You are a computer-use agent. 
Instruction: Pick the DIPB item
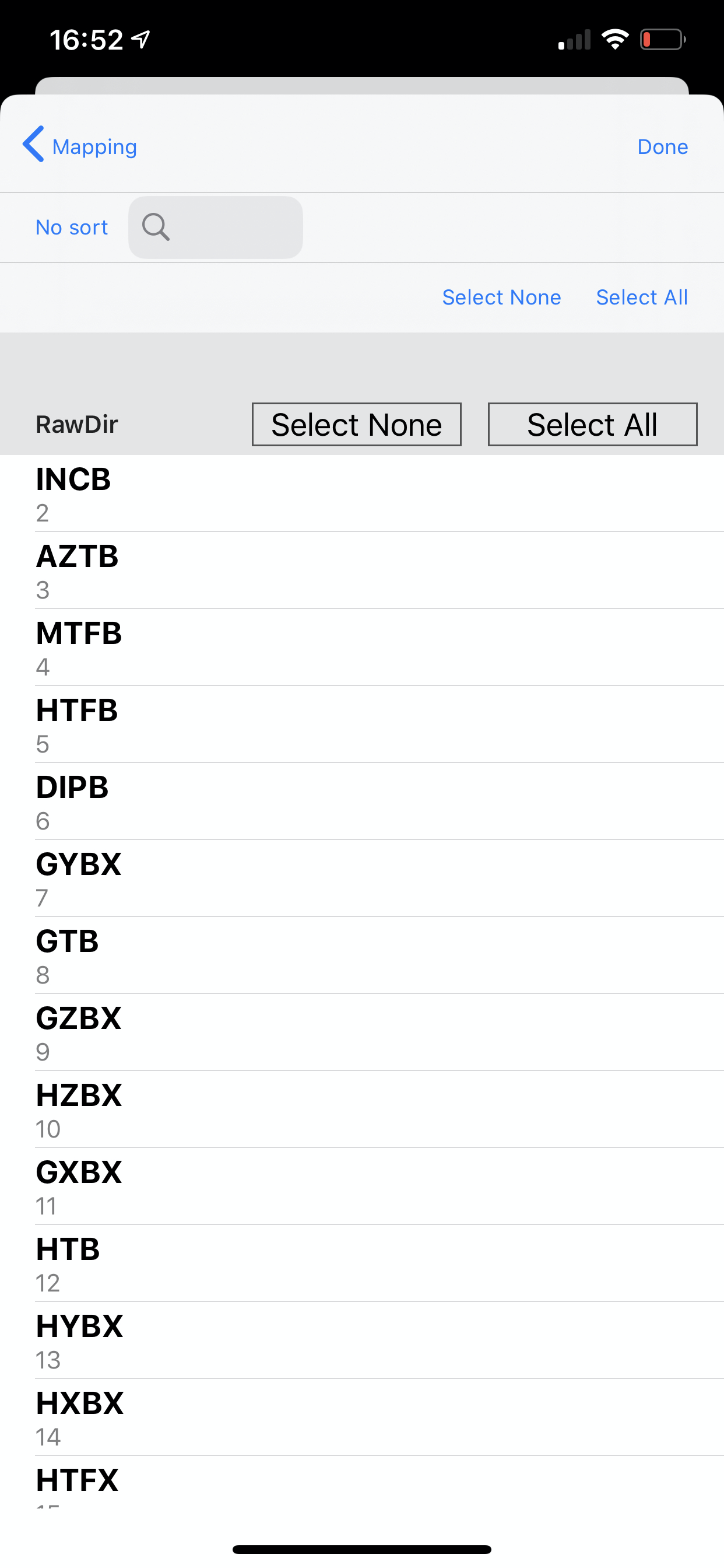pyautogui.click(x=362, y=801)
